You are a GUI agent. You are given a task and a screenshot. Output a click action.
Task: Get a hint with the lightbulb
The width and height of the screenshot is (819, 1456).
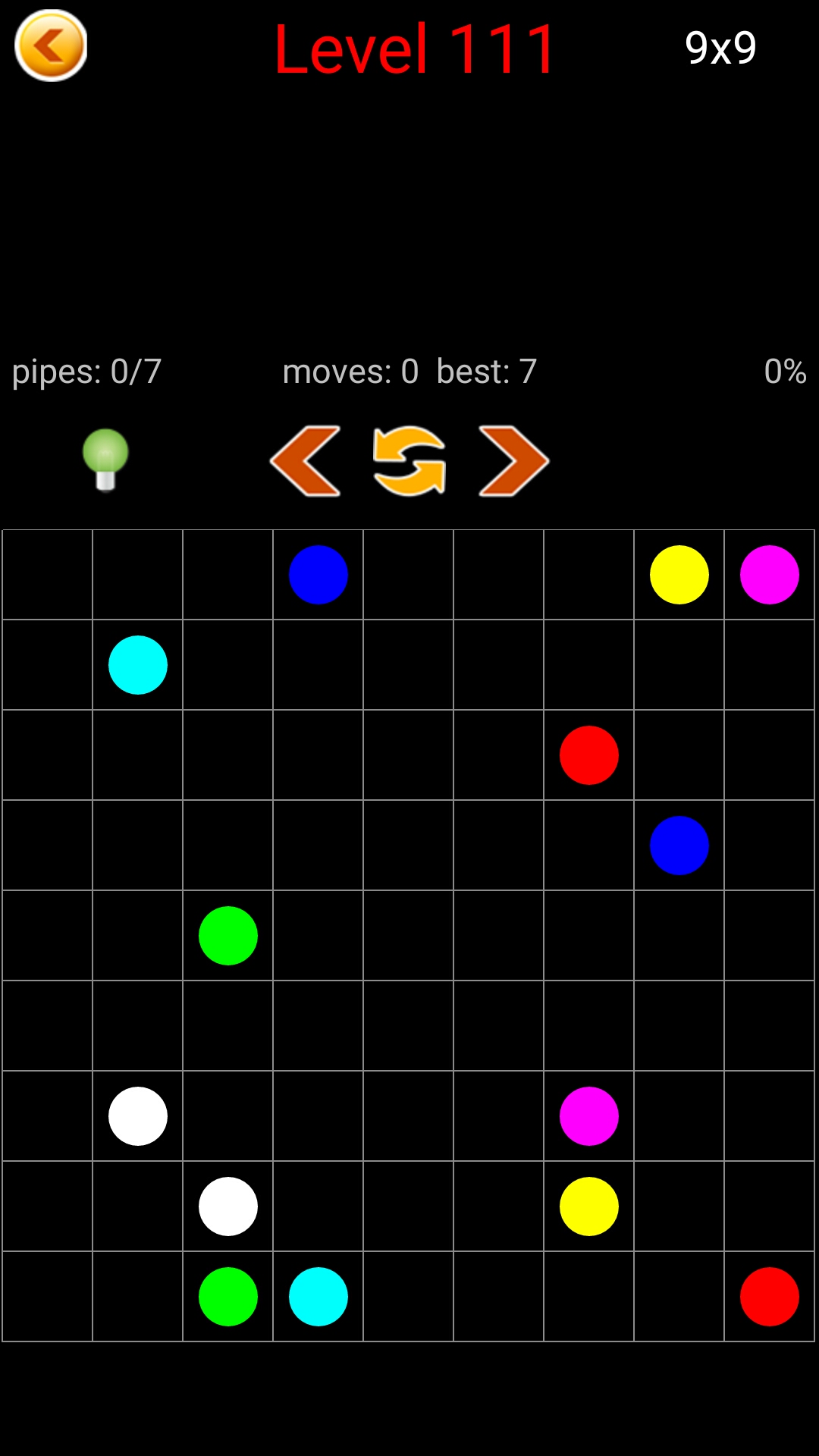[x=105, y=460]
